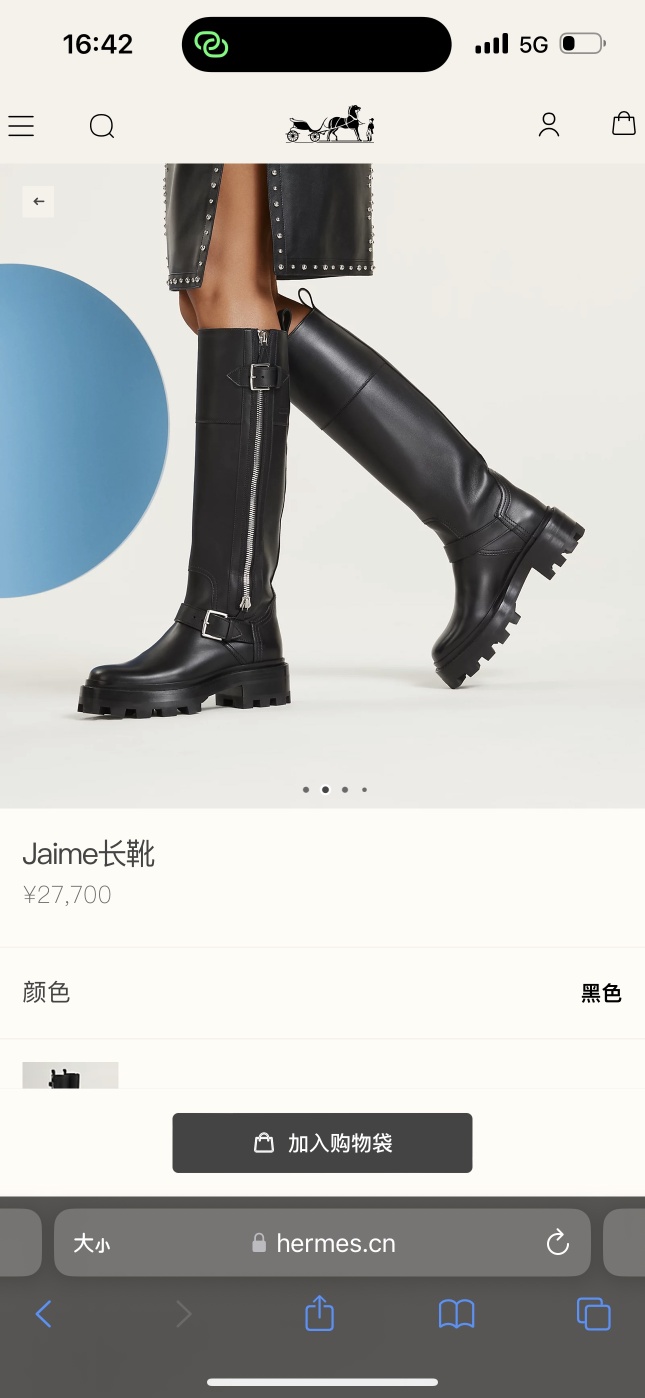Reload the hermes.cn page
Image resolution: width=645 pixels, height=1398 pixels.
pos(557,1243)
